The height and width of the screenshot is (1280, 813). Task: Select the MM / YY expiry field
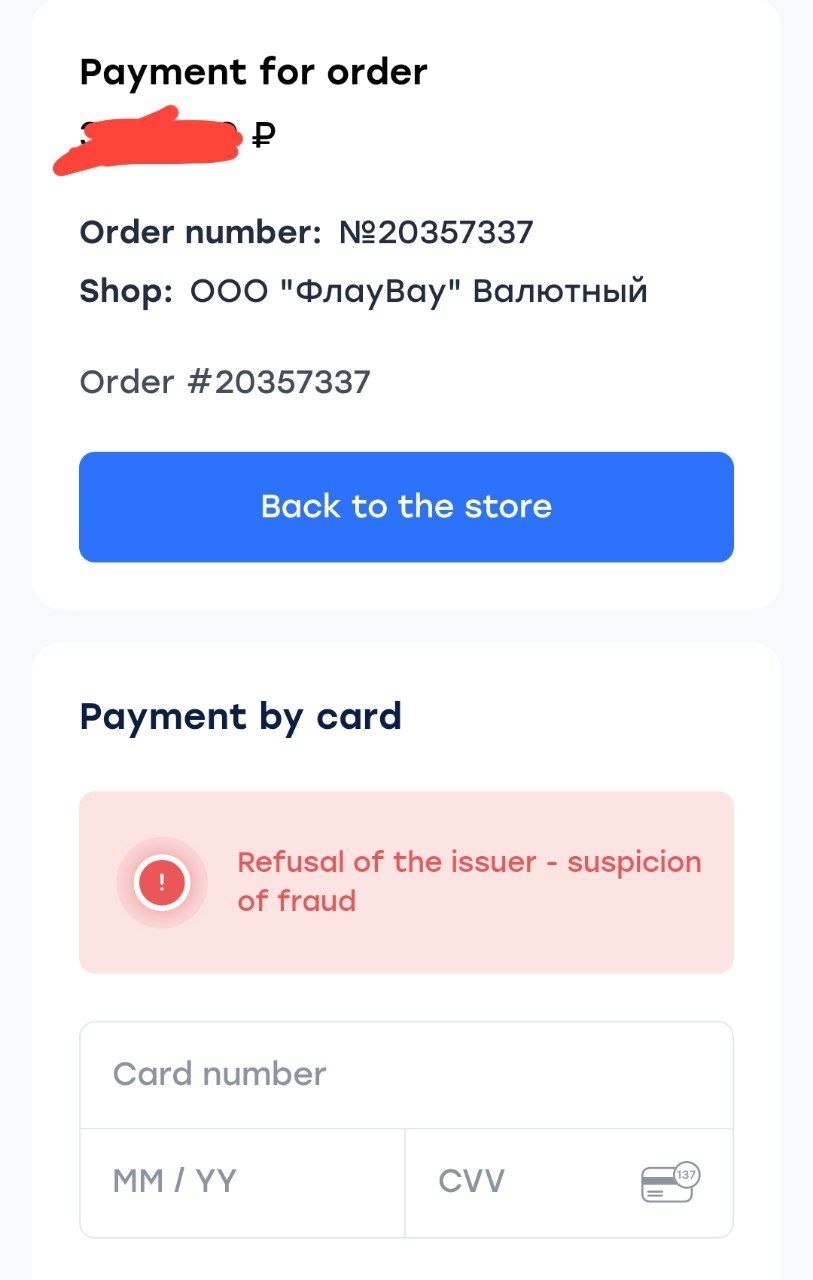(x=242, y=1182)
